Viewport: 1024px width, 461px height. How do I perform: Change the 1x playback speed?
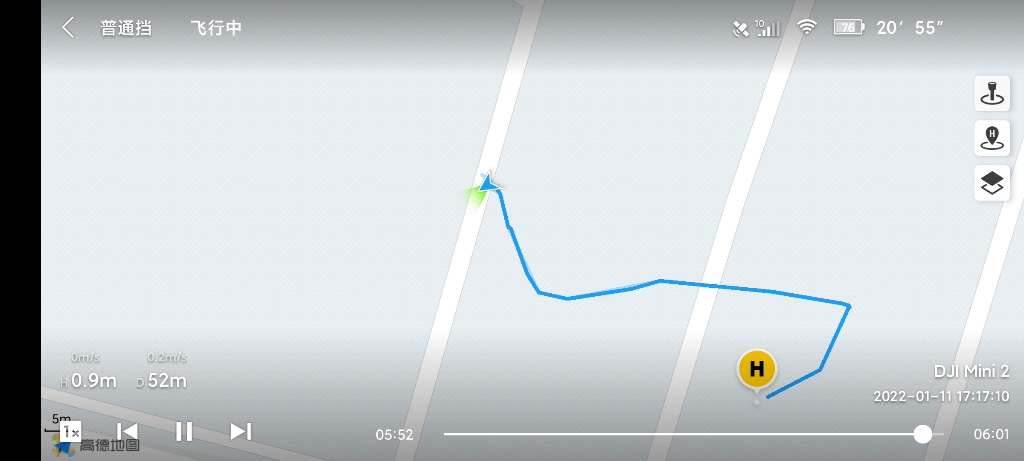coord(70,431)
